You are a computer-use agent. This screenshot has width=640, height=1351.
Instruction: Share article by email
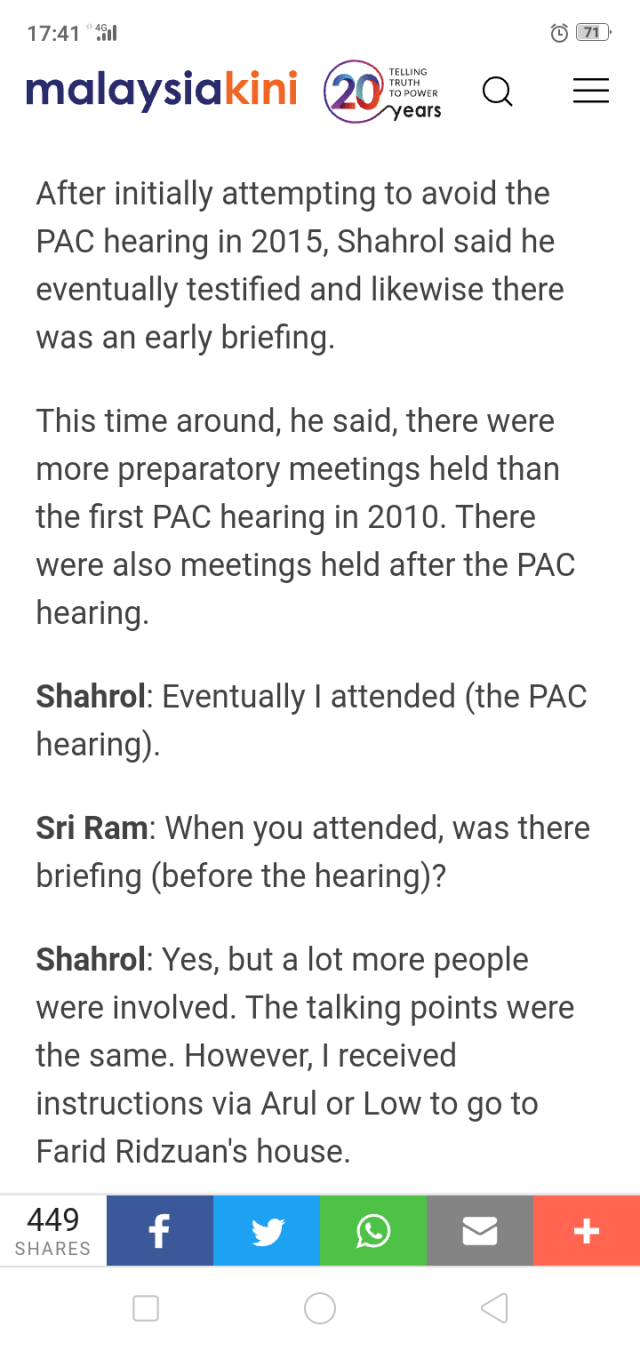pos(479,1231)
